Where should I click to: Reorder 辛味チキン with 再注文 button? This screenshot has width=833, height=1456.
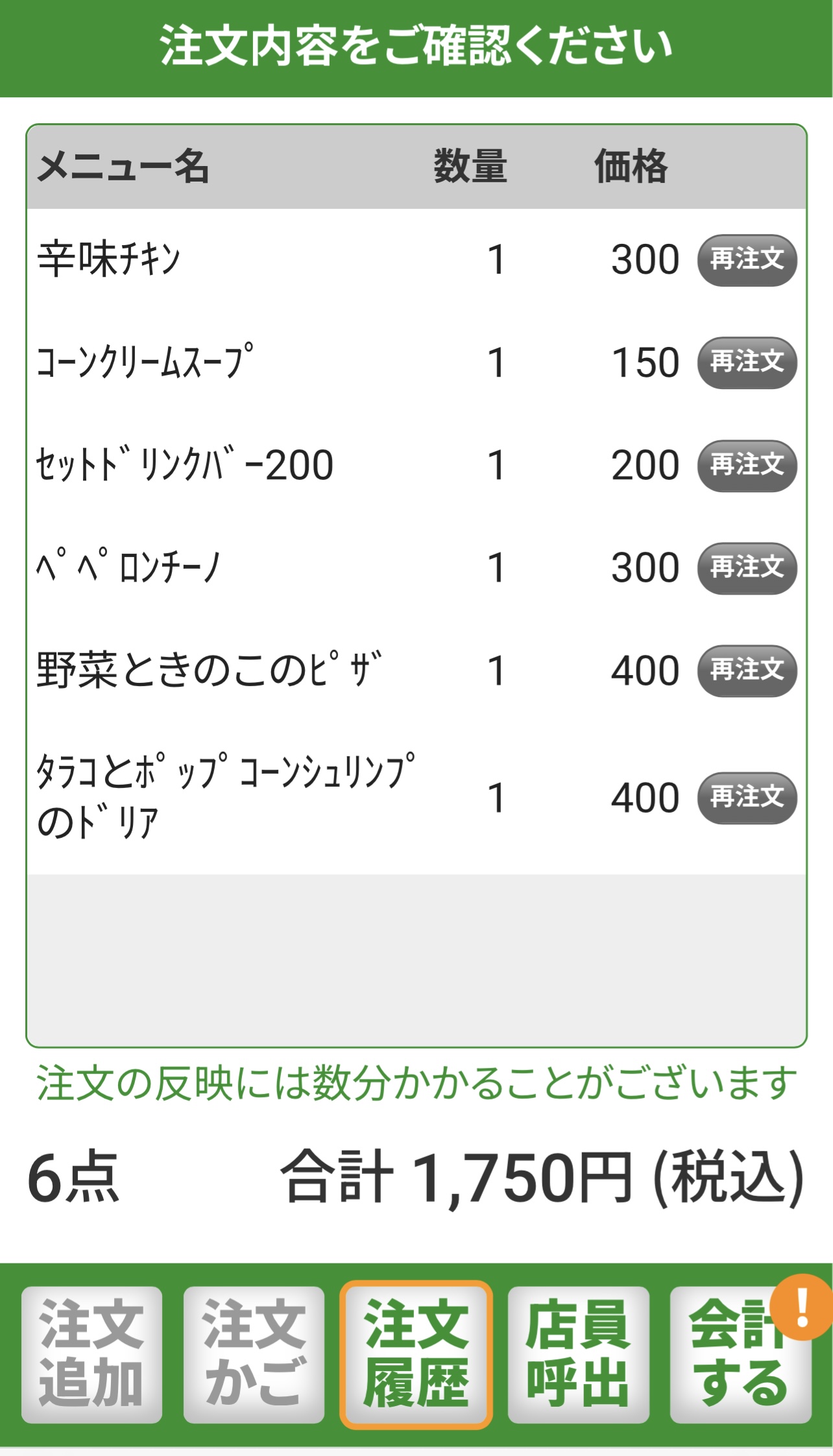pos(747,260)
